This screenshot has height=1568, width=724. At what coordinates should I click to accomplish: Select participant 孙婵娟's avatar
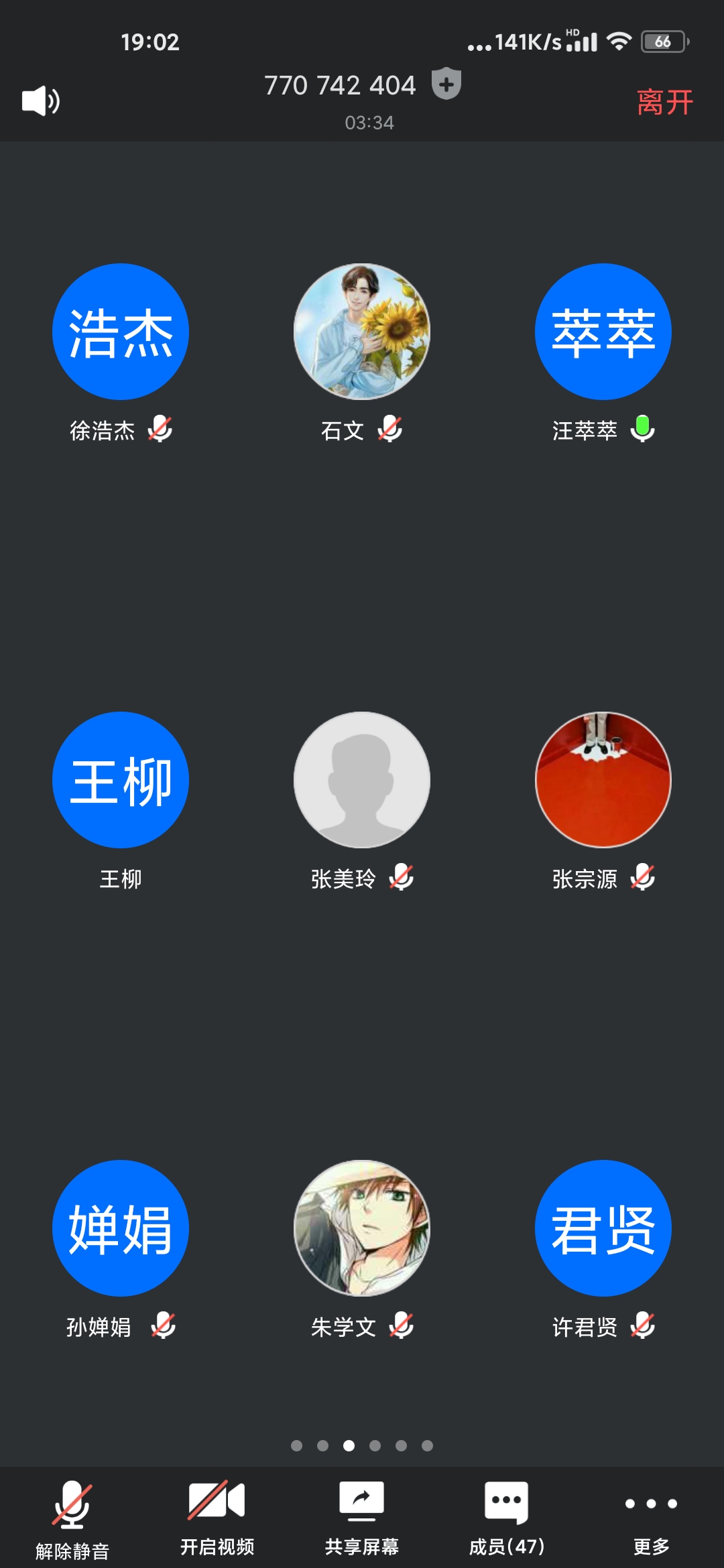click(x=121, y=1228)
